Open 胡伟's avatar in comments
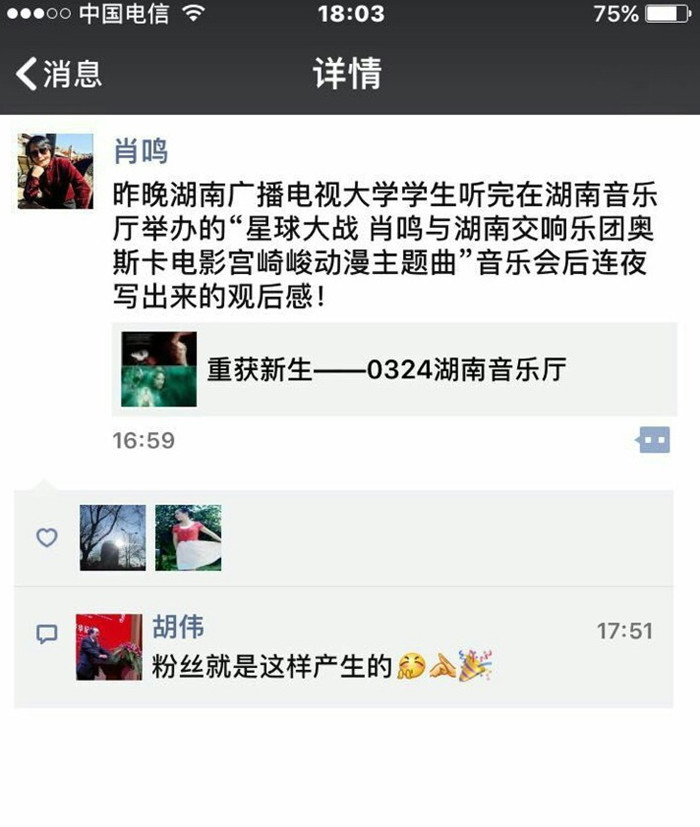Image resolution: width=700 pixels, height=827 pixels. point(110,647)
